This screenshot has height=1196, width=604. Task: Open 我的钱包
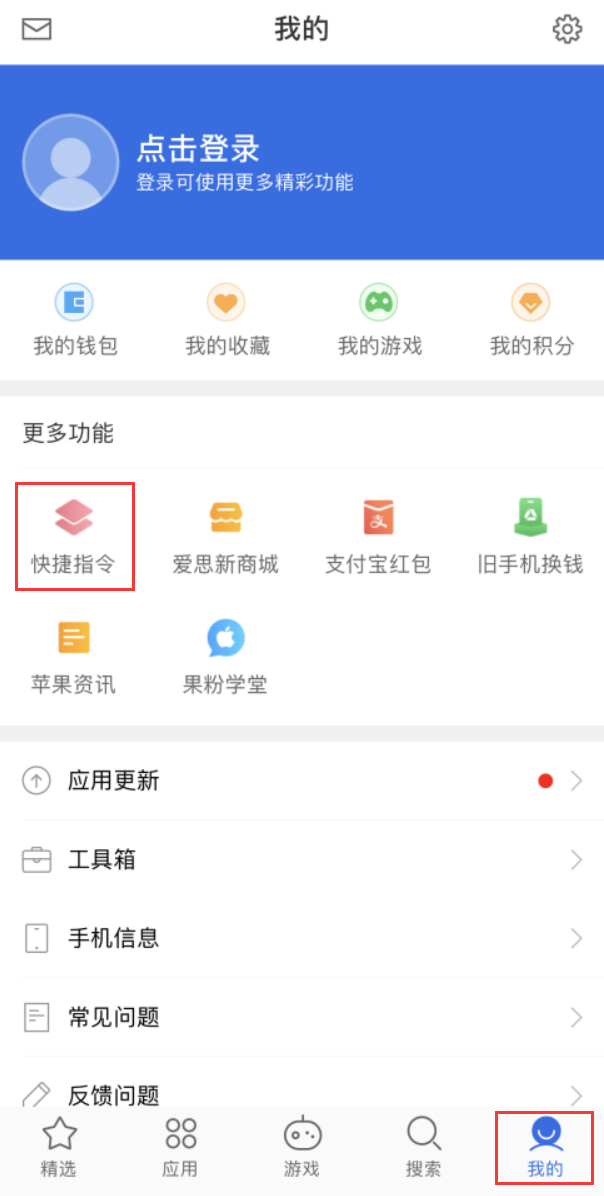(75, 320)
